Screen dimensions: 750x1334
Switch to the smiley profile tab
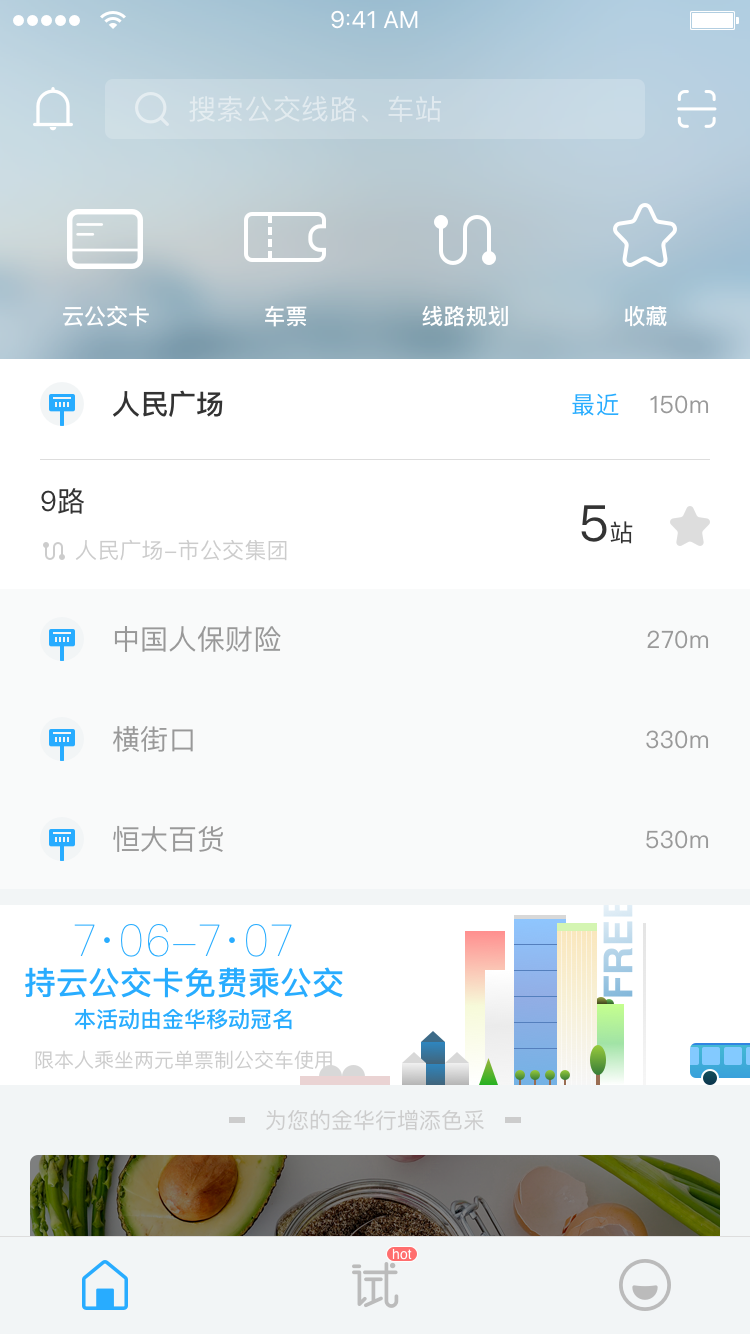pos(645,1285)
